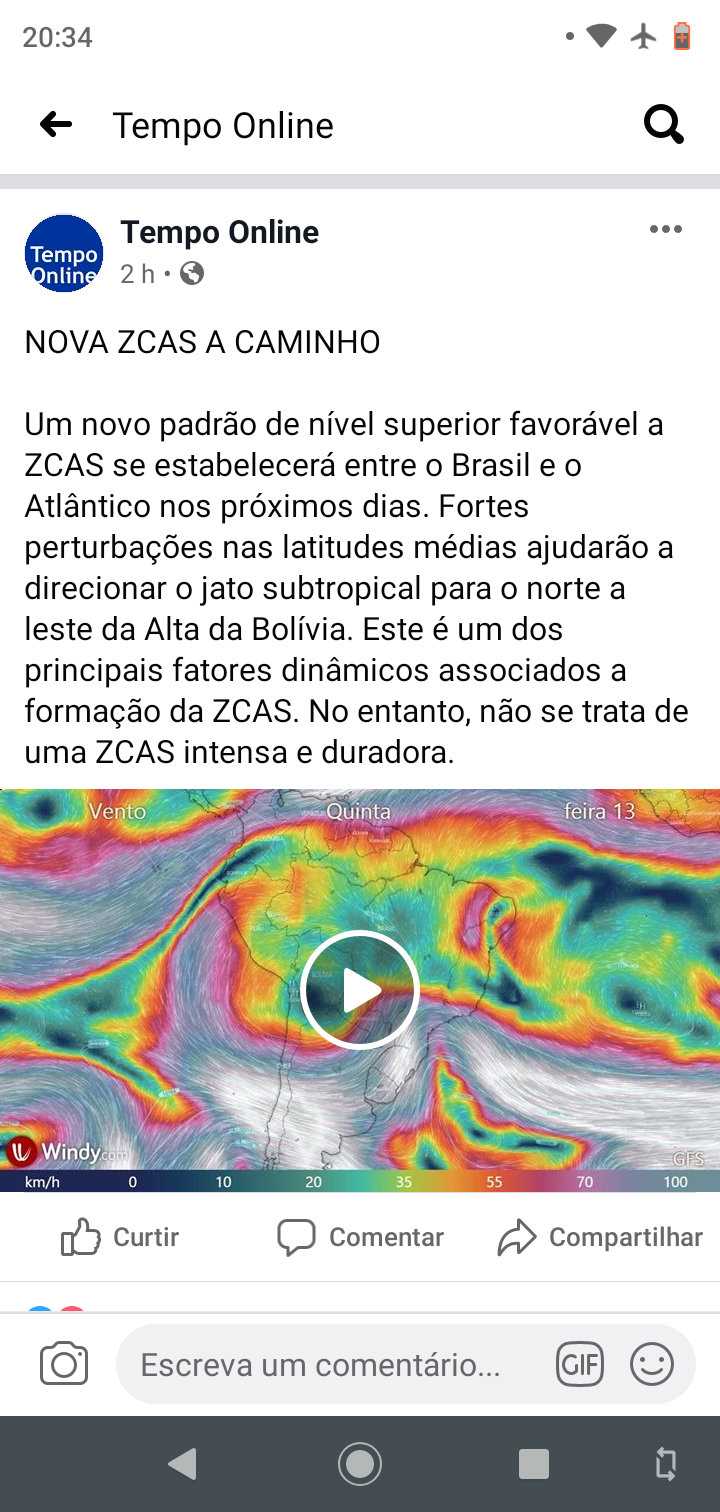The height and width of the screenshot is (1512, 720).
Task: Share the post via Compartilhar
Action: (600, 1238)
